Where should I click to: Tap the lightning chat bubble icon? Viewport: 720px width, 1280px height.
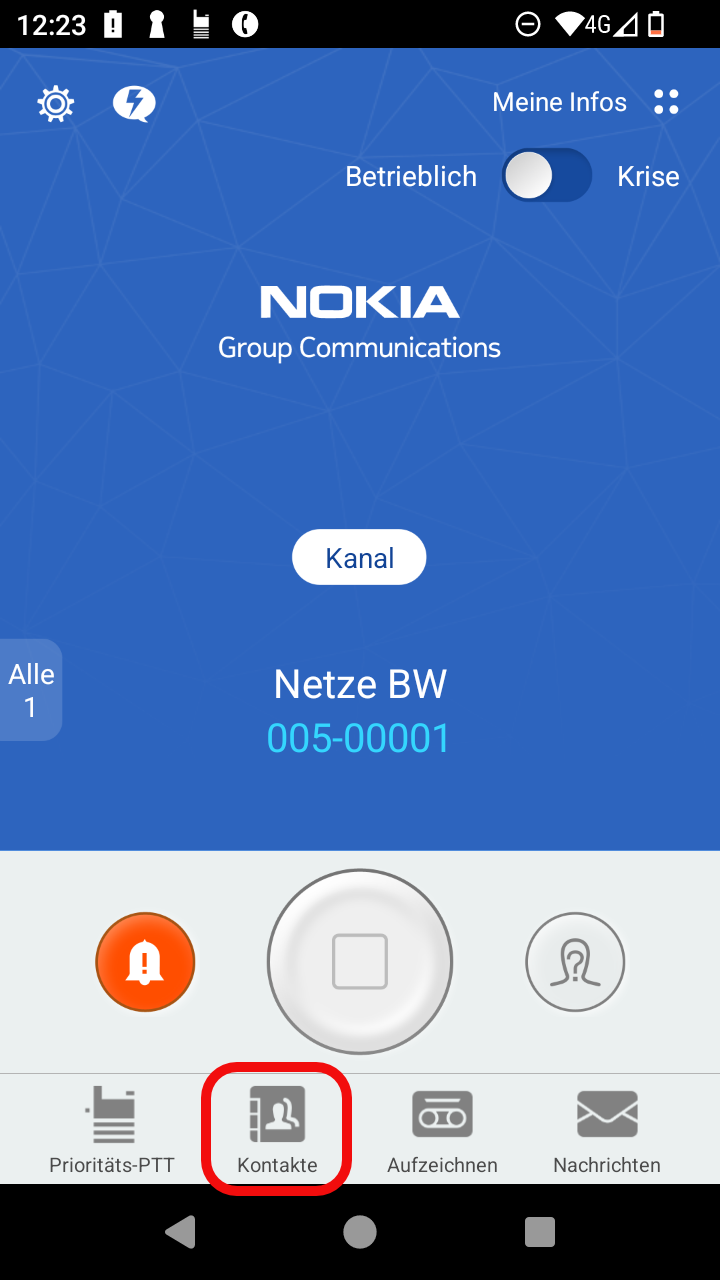(133, 103)
